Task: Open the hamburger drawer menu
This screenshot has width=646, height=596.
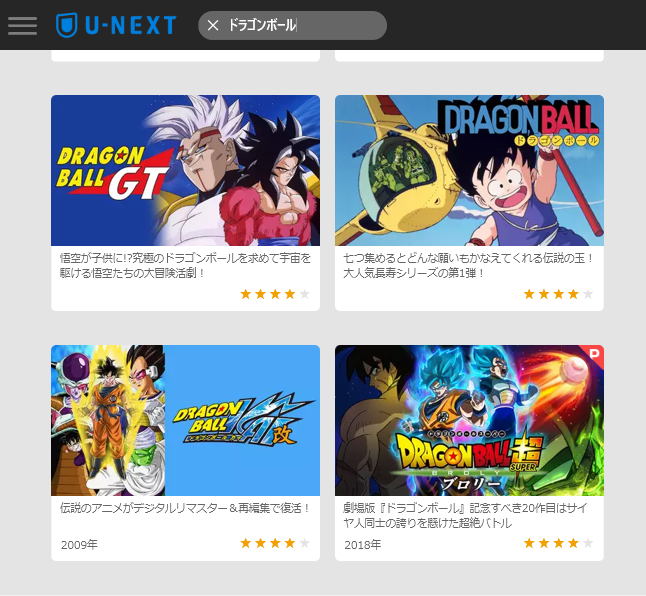Action: point(22,26)
